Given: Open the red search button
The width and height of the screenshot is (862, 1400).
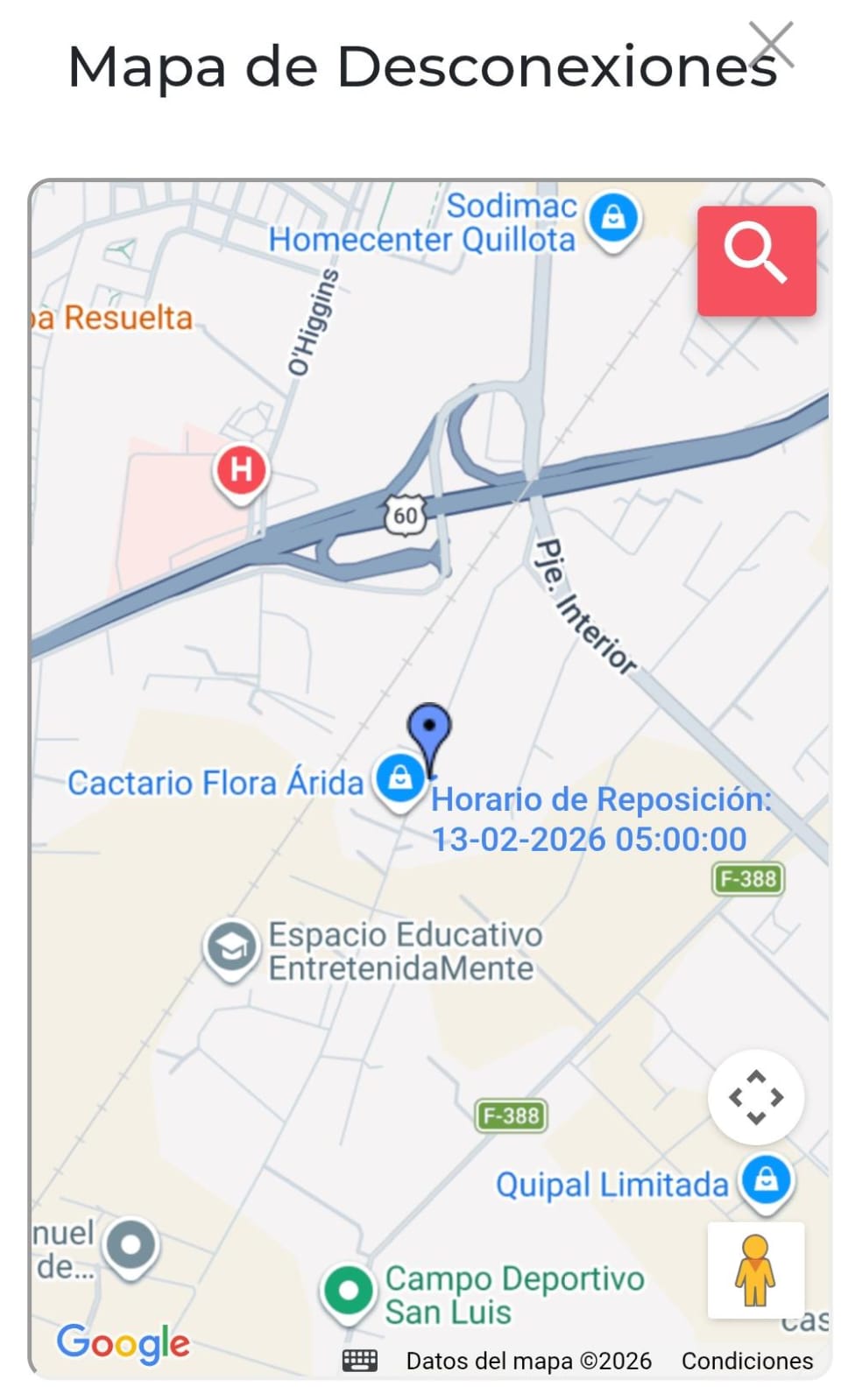Looking at the screenshot, I should point(756,261).
